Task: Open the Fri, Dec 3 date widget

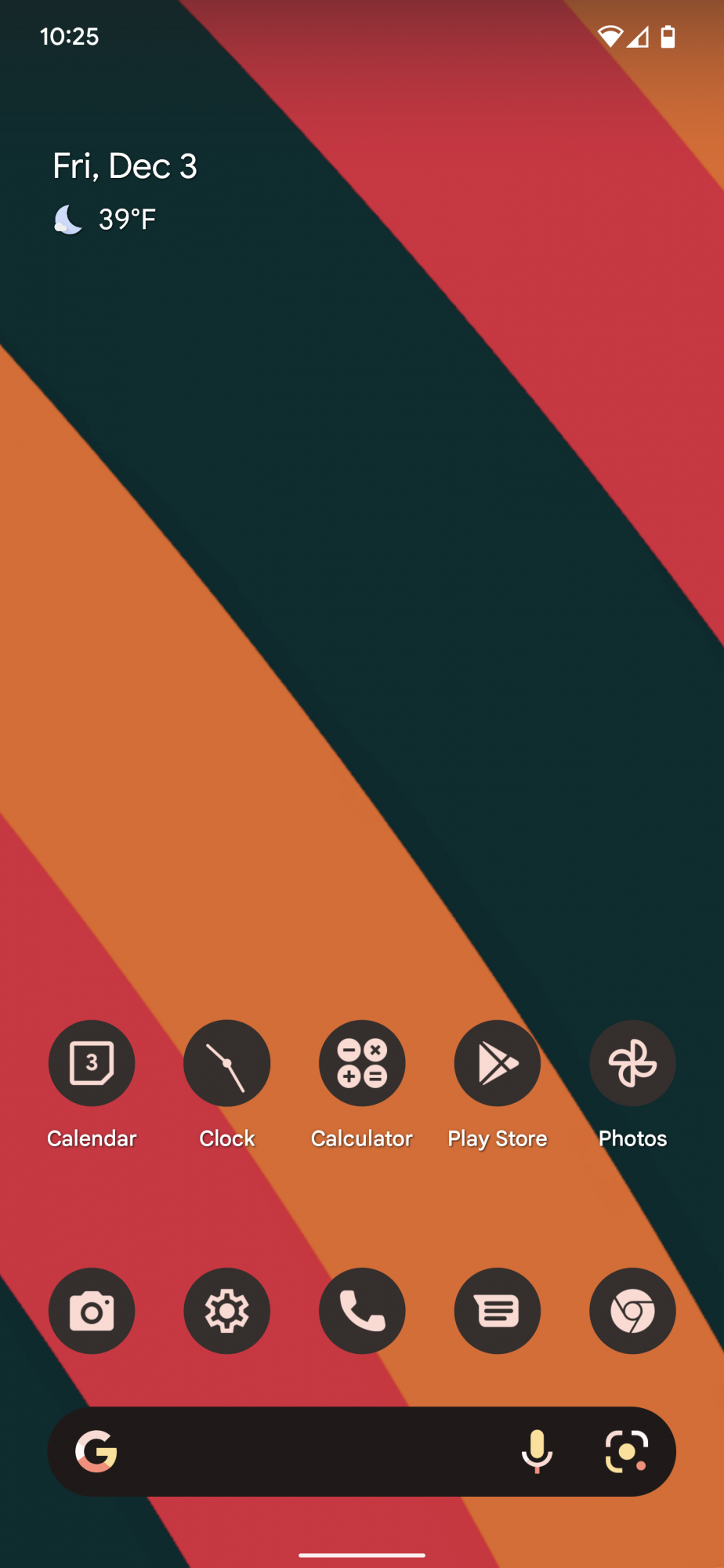Action: pyautogui.click(x=125, y=166)
